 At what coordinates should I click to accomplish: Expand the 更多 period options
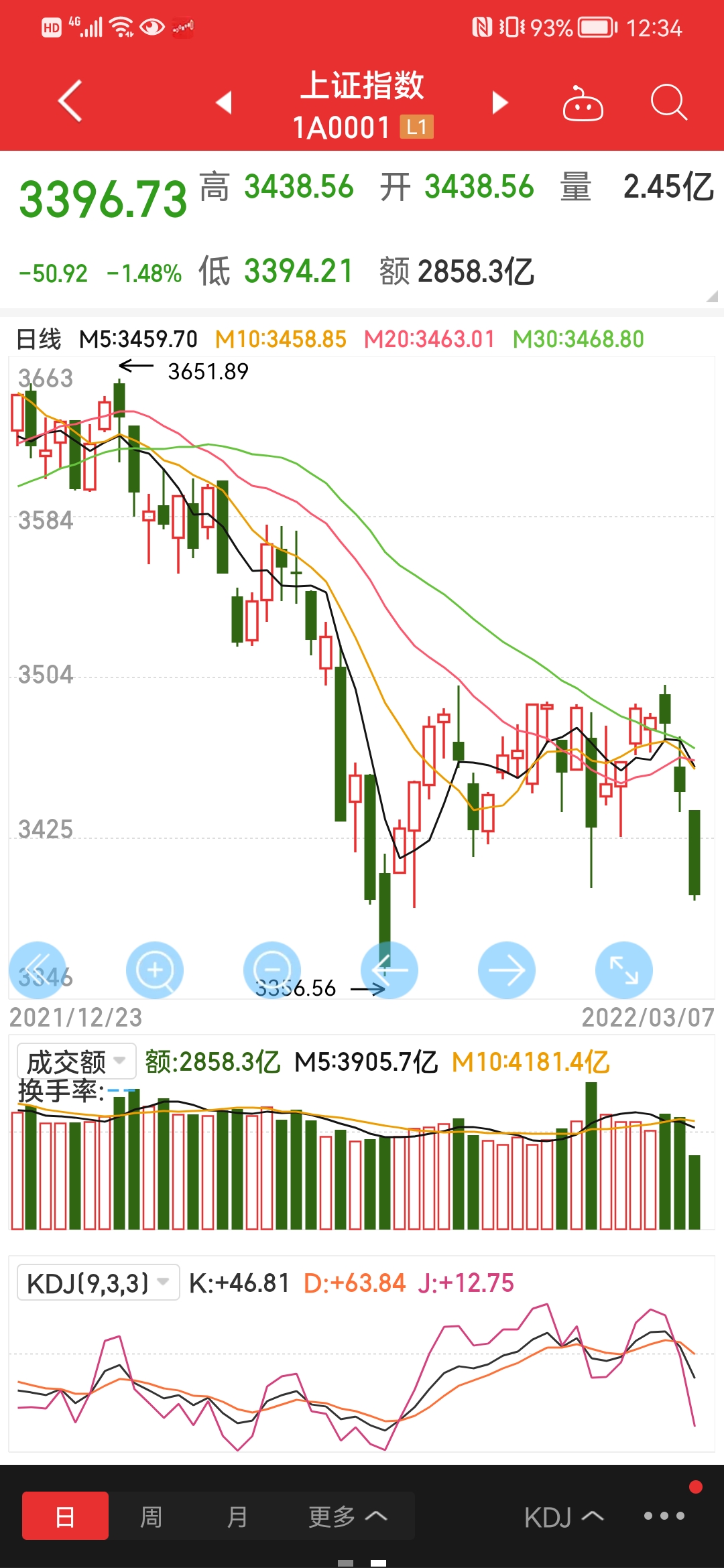coord(348,1516)
